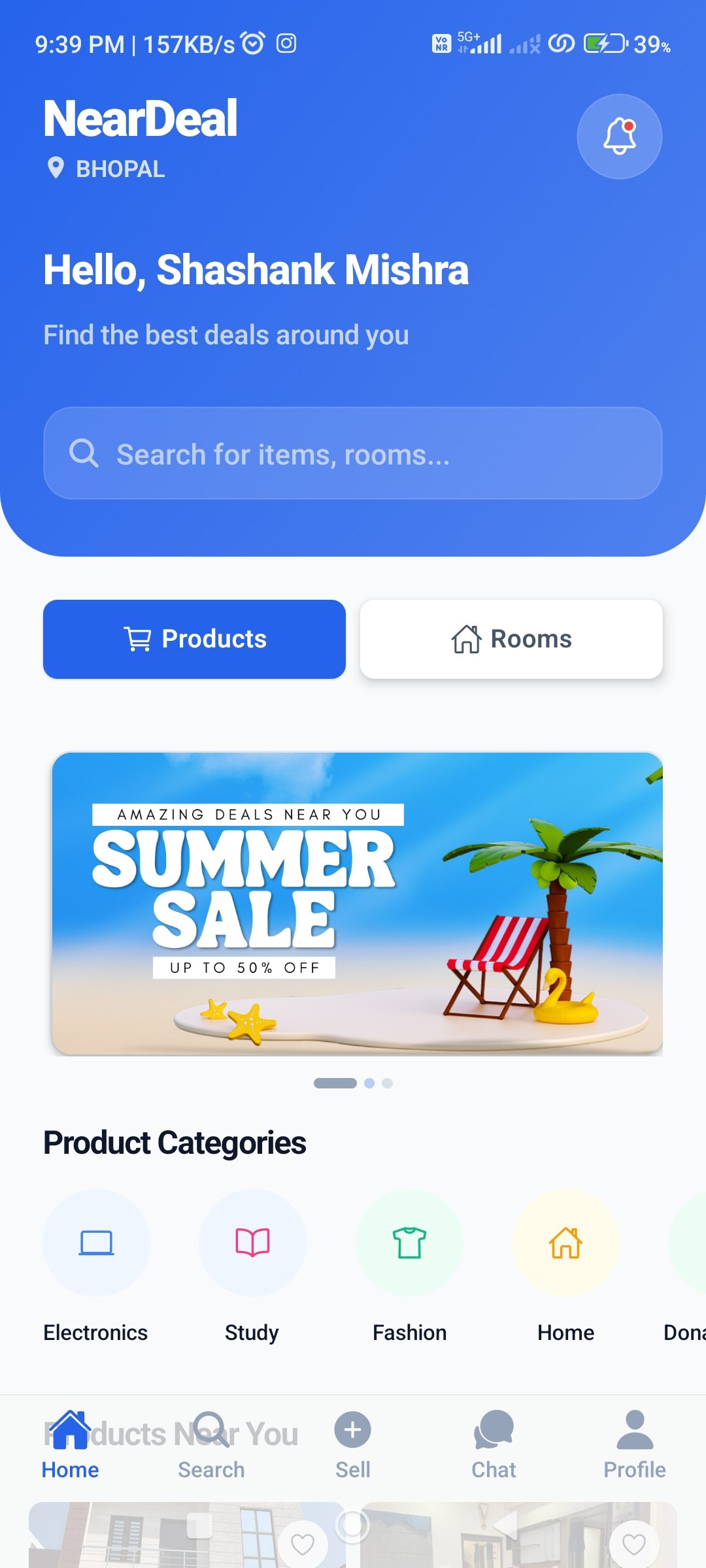This screenshot has height=1568, width=706.
Task: Open the Summer Sale banner
Action: (x=357, y=903)
